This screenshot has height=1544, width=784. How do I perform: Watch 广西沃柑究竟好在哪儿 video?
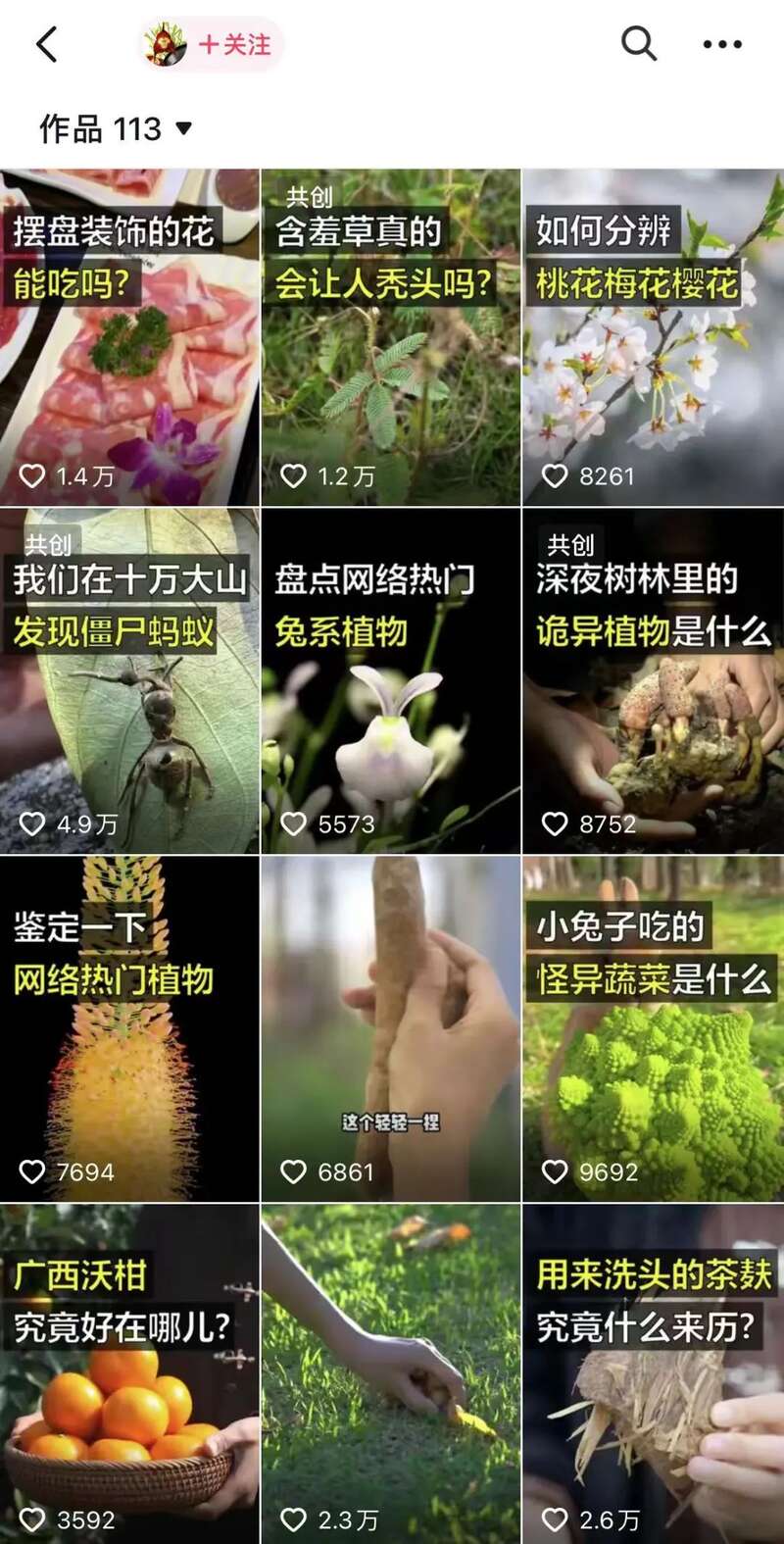[x=129, y=1372]
